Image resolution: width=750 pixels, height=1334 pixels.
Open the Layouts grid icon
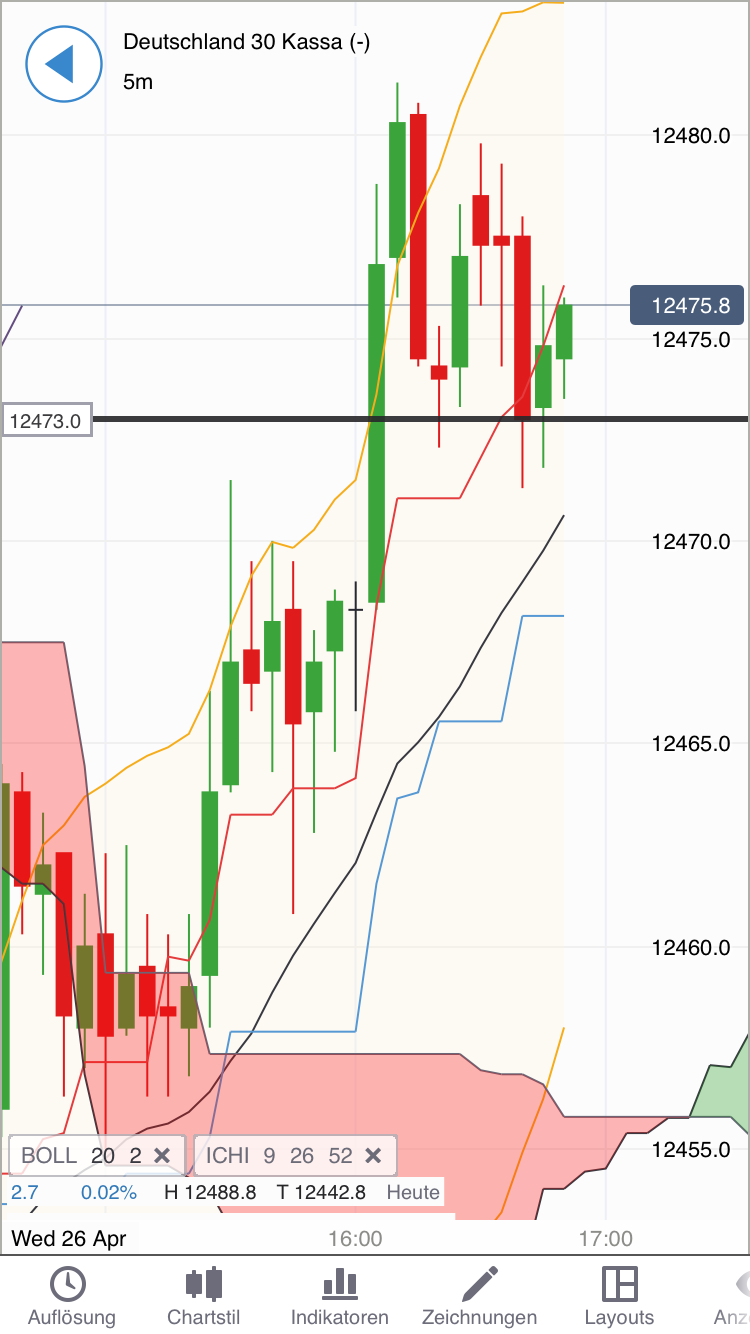pos(620,1283)
